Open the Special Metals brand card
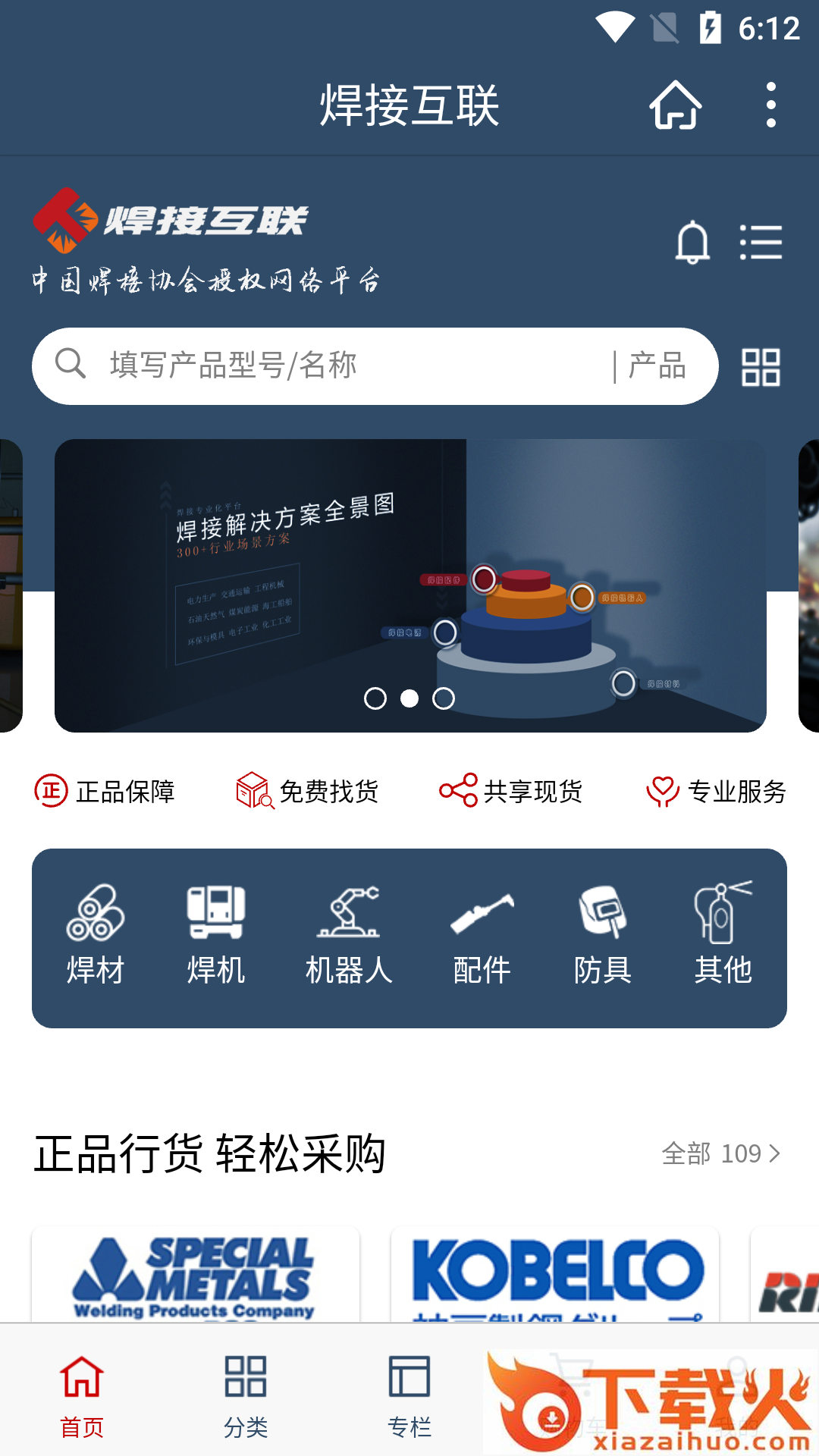The width and height of the screenshot is (819, 1456). click(195, 1274)
